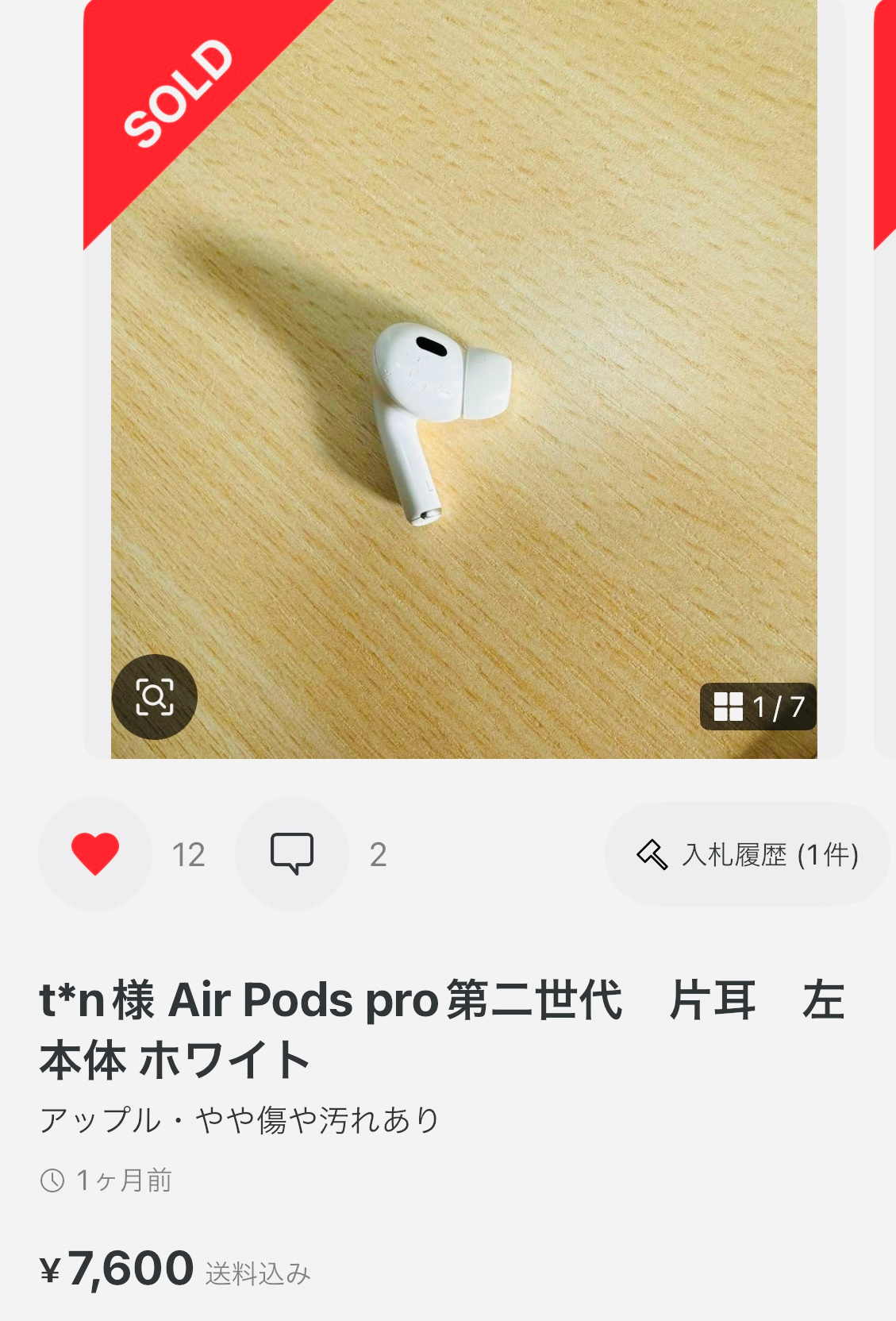
Task: Open the image search lens icon
Action: click(155, 697)
